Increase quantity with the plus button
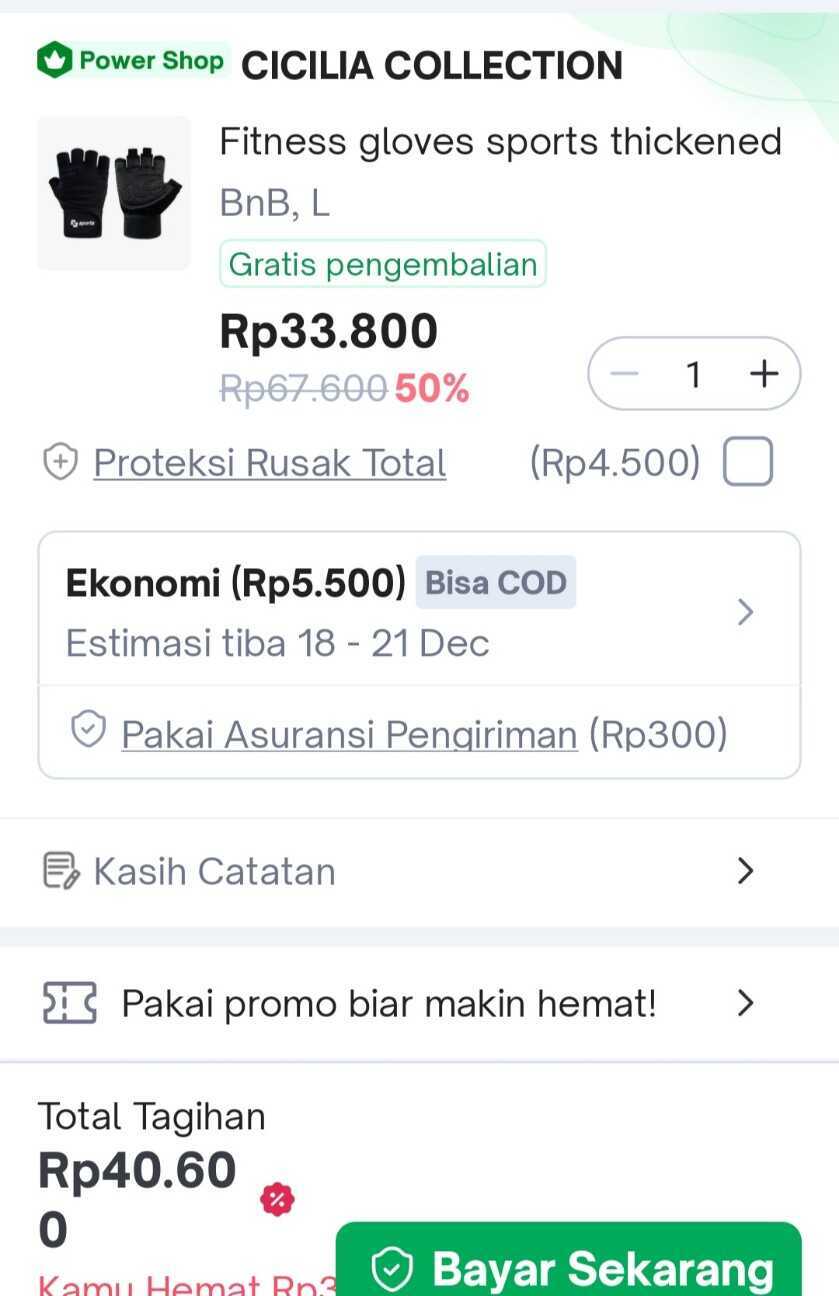Image resolution: width=839 pixels, height=1296 pixels. point(764,374)
